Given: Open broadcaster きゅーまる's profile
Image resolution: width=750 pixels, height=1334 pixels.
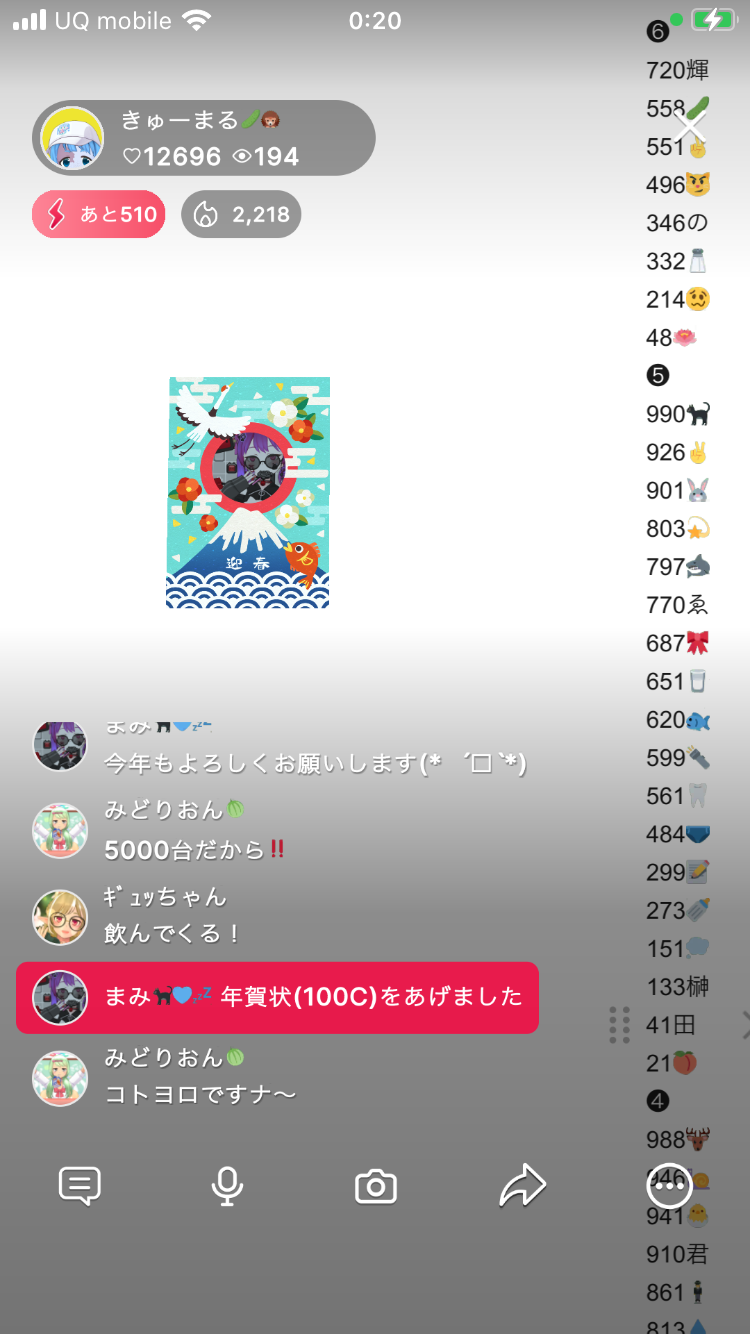Looking at the screenshot, I should tap(72, 138).
